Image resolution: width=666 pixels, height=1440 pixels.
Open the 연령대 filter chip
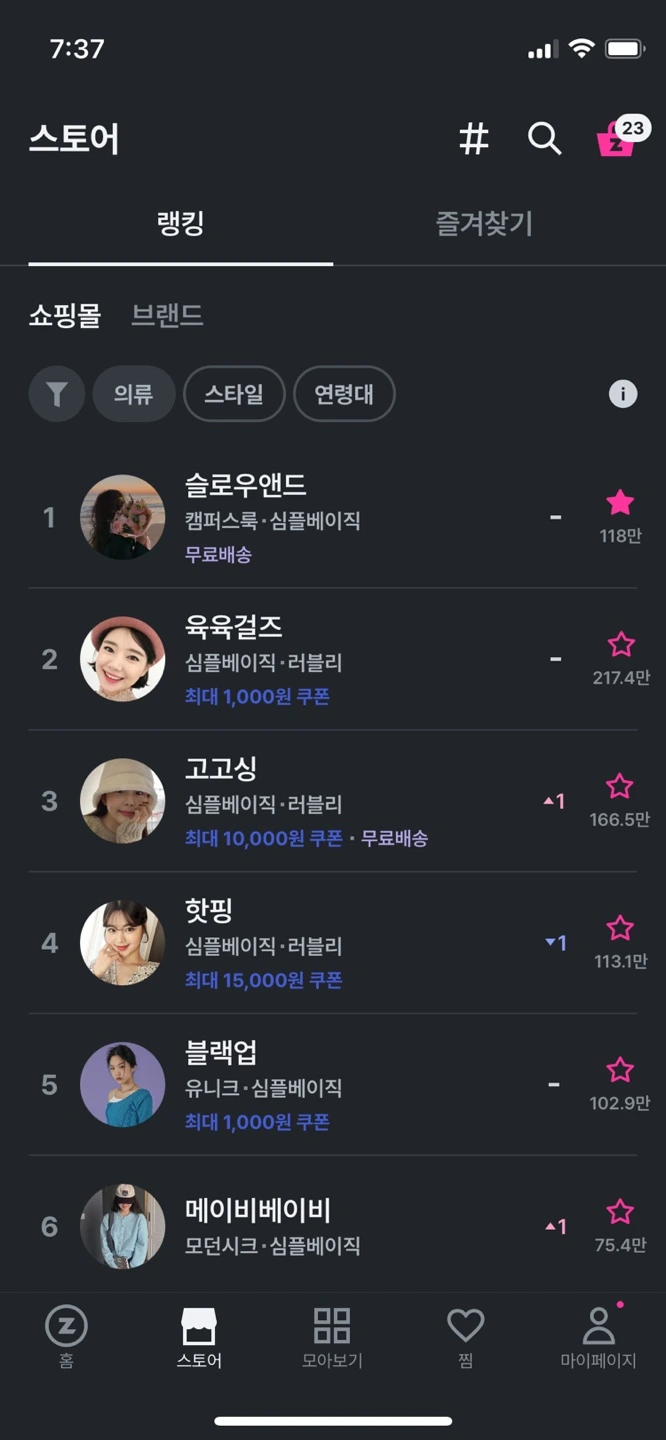coord(344,394)
